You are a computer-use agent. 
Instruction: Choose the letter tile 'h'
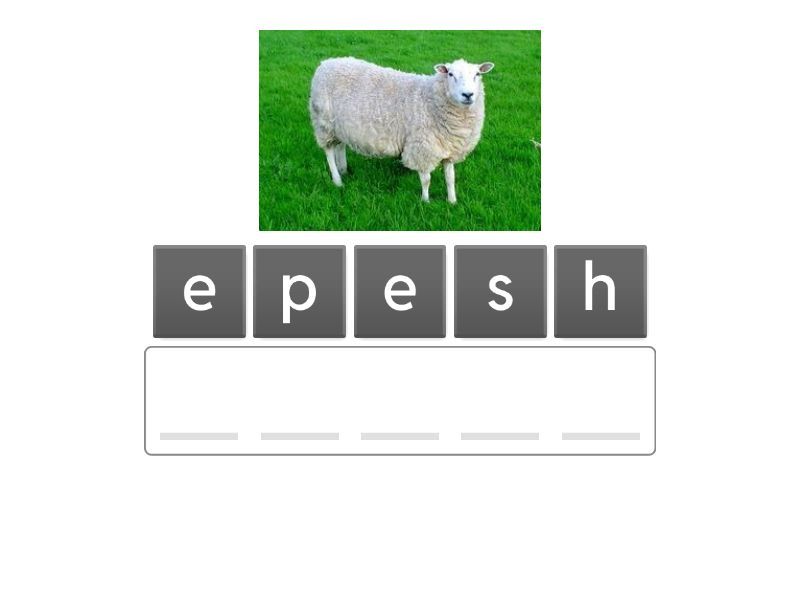click(600, 291)
